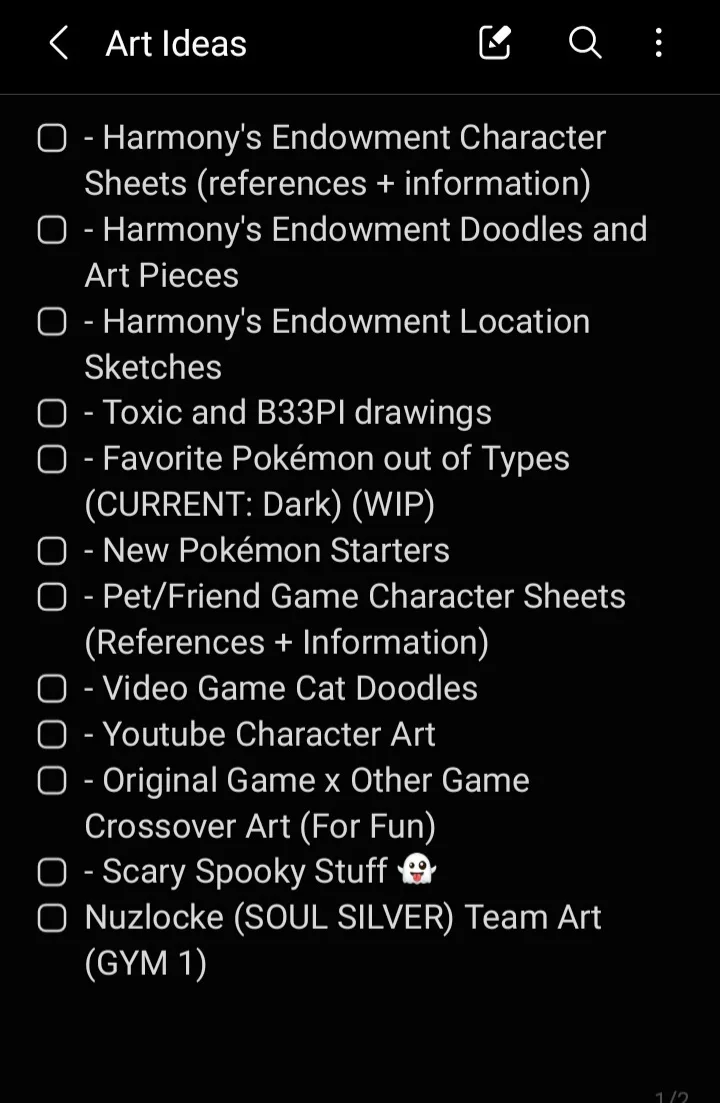
Task: Check the Youtube Character Art box
Action: (52, 735)
